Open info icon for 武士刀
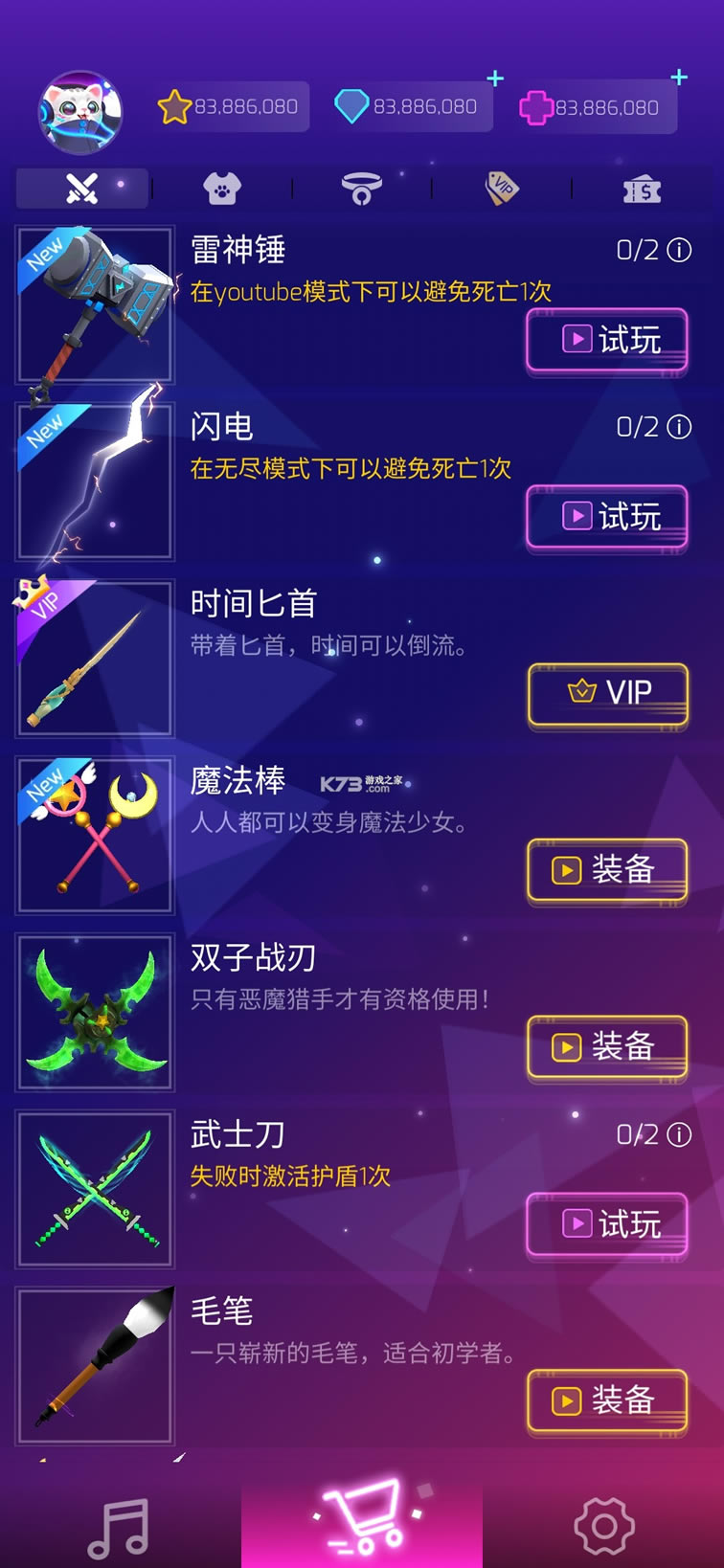 tap(679, 1135)
